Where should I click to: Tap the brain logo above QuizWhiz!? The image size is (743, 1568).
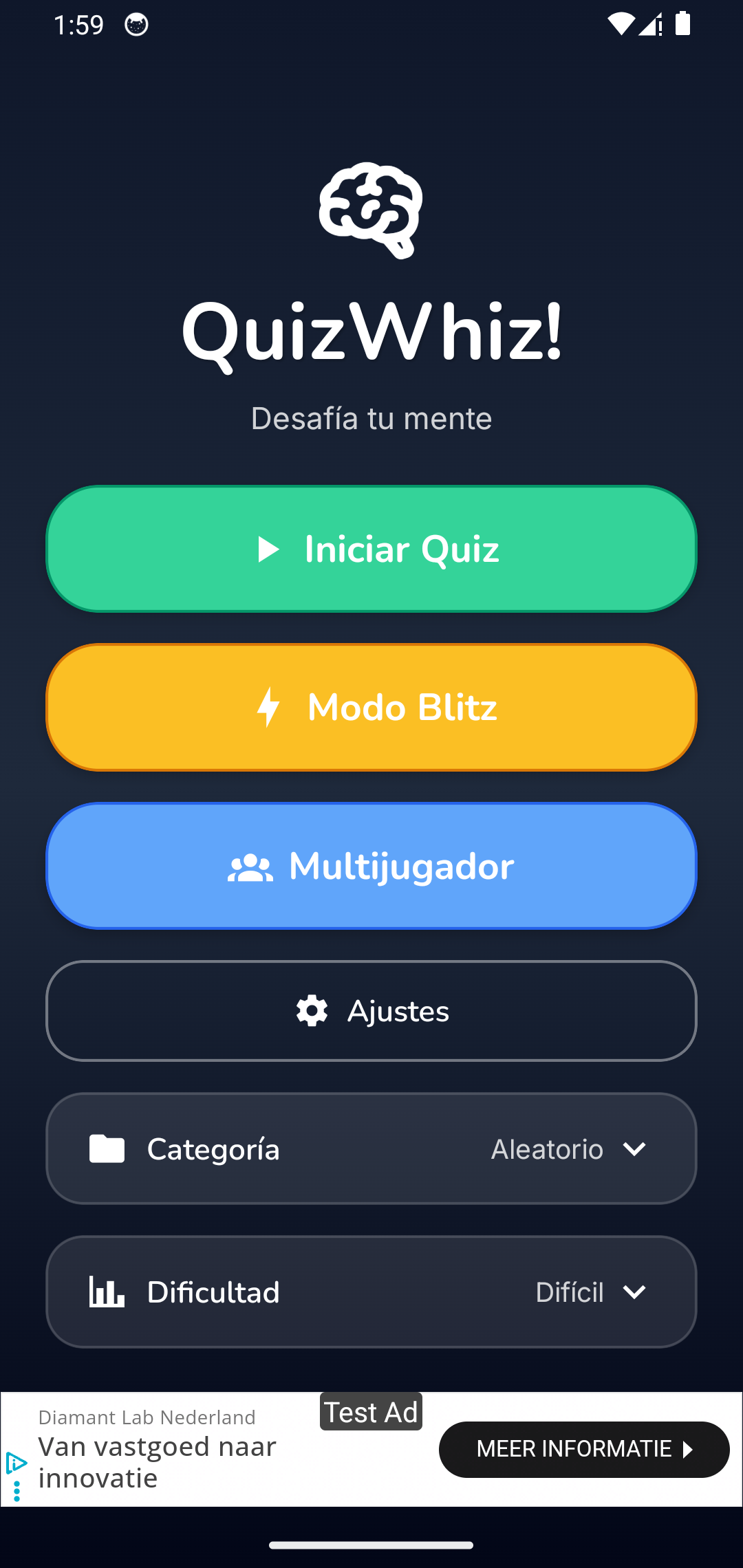coord(371,210)
